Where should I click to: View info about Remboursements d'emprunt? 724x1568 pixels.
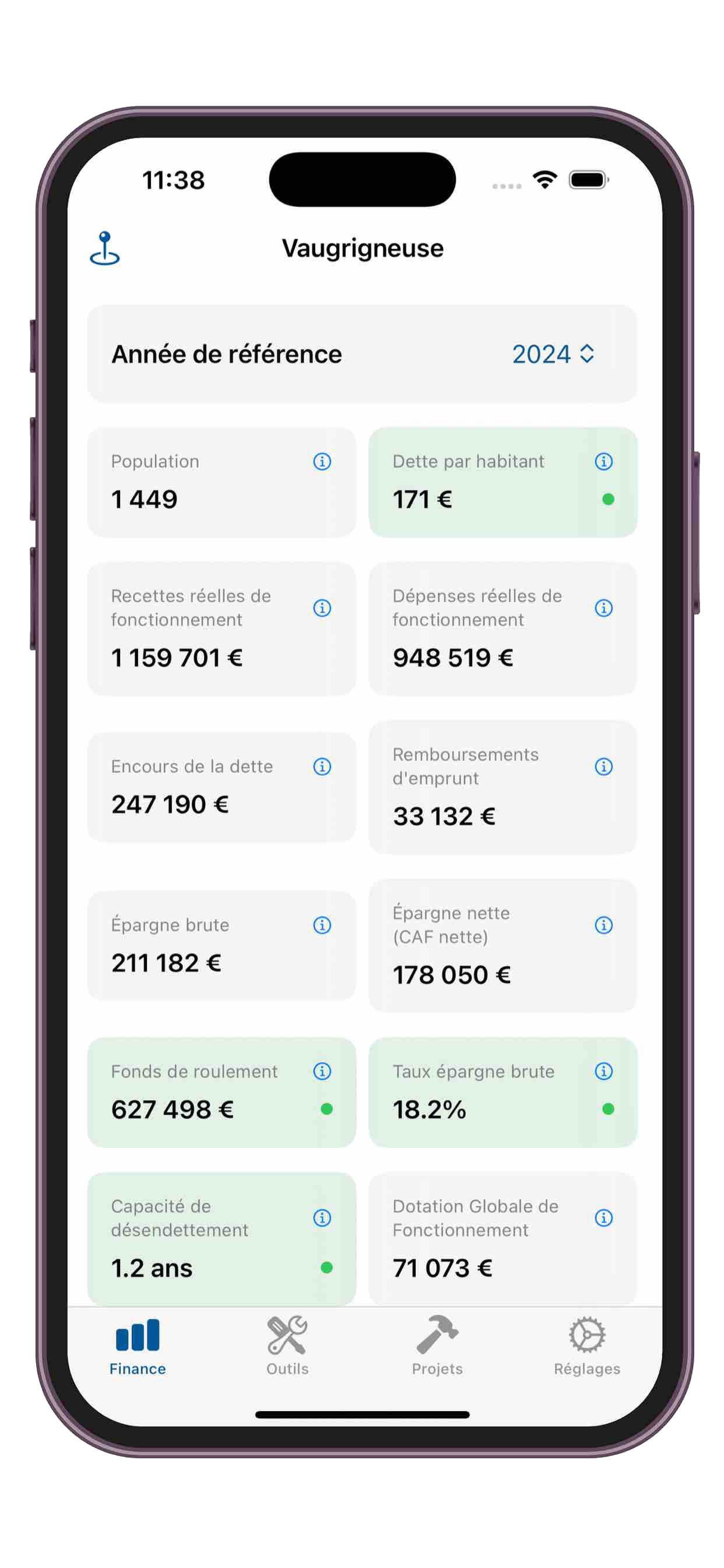coord(603,766)
